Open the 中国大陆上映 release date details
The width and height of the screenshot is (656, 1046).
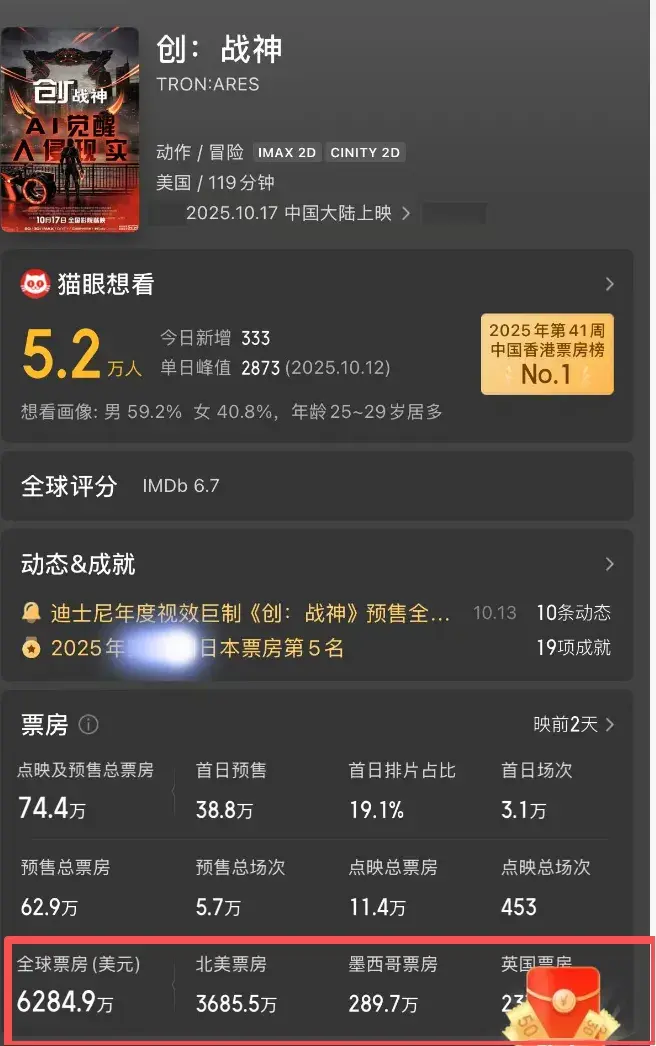pyautogui.click(x=298, y=213)
